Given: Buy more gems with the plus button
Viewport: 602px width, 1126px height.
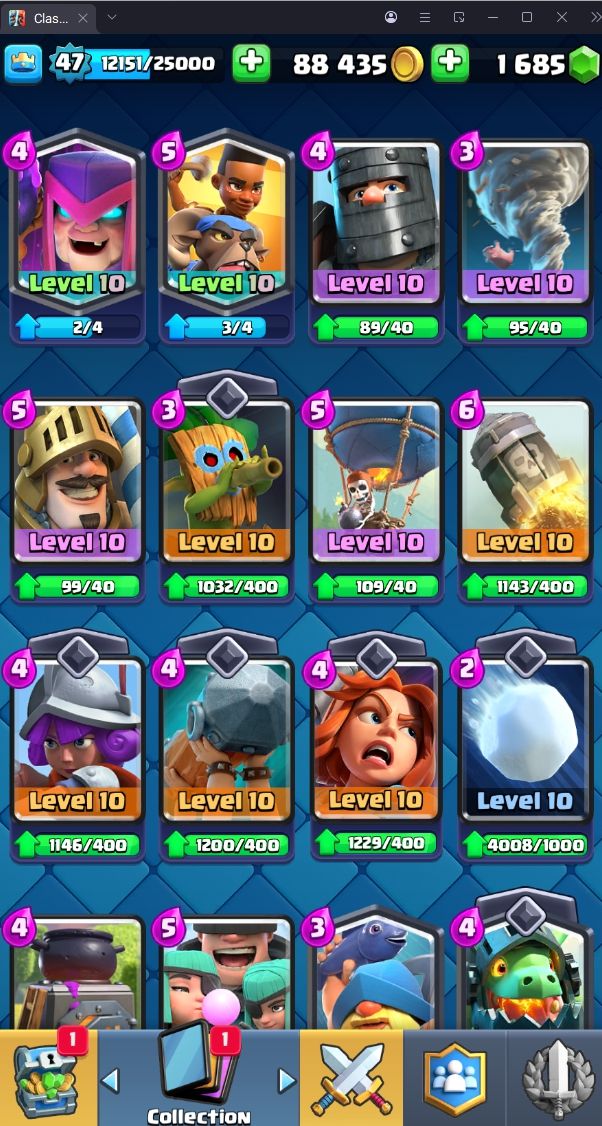Looking at the screenshot, I should click(x=450, y=63).
